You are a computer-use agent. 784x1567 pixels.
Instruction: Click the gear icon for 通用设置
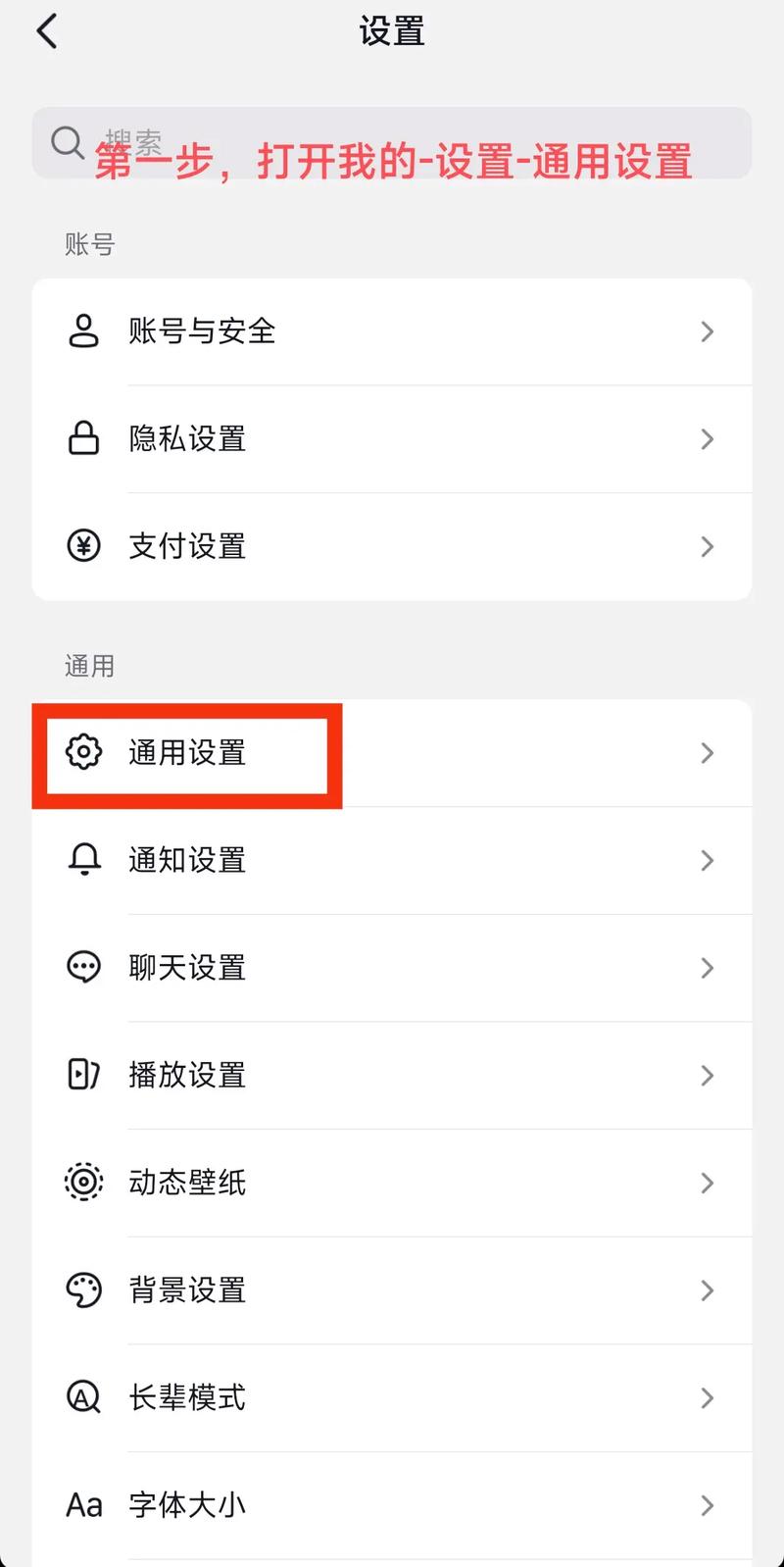[x=83, y=753]
